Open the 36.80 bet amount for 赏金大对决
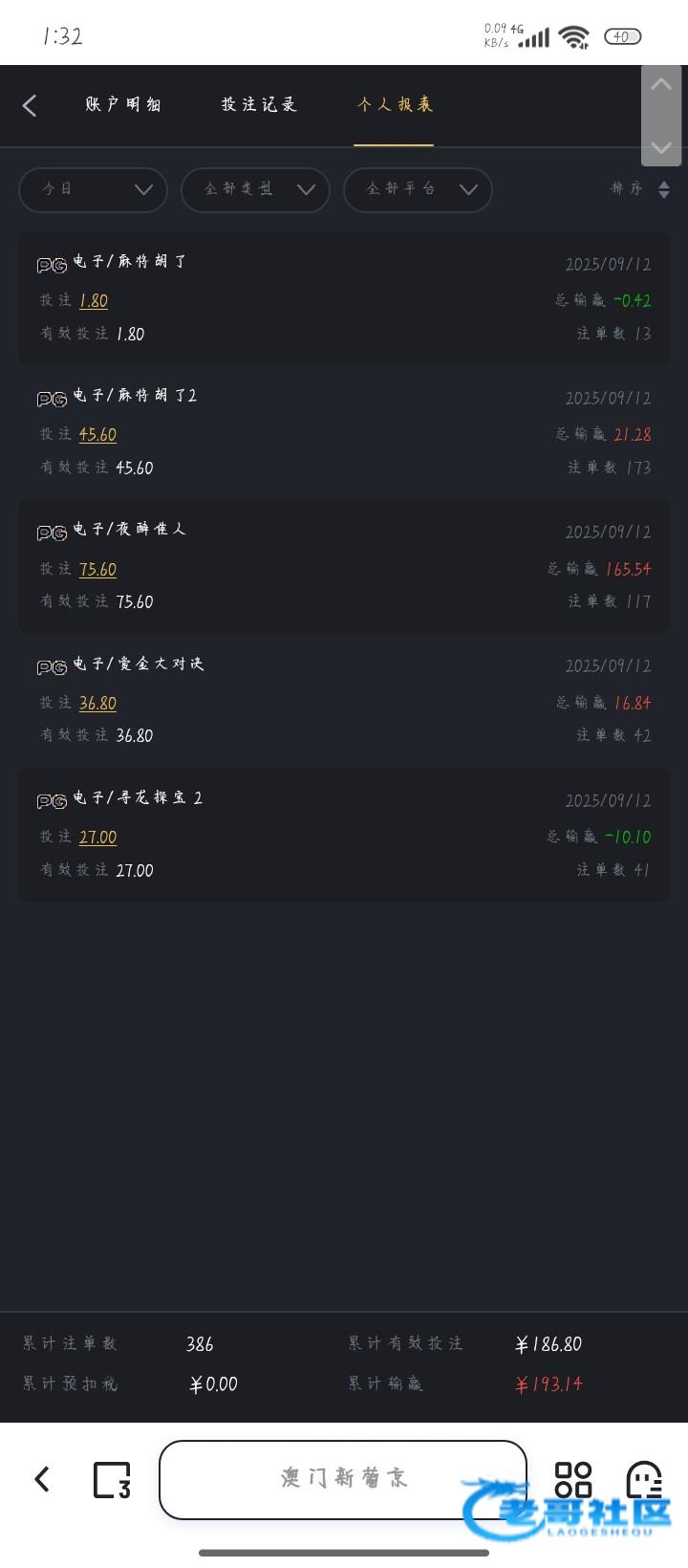This screenshot has height=1568, width=688. (97, 703)
